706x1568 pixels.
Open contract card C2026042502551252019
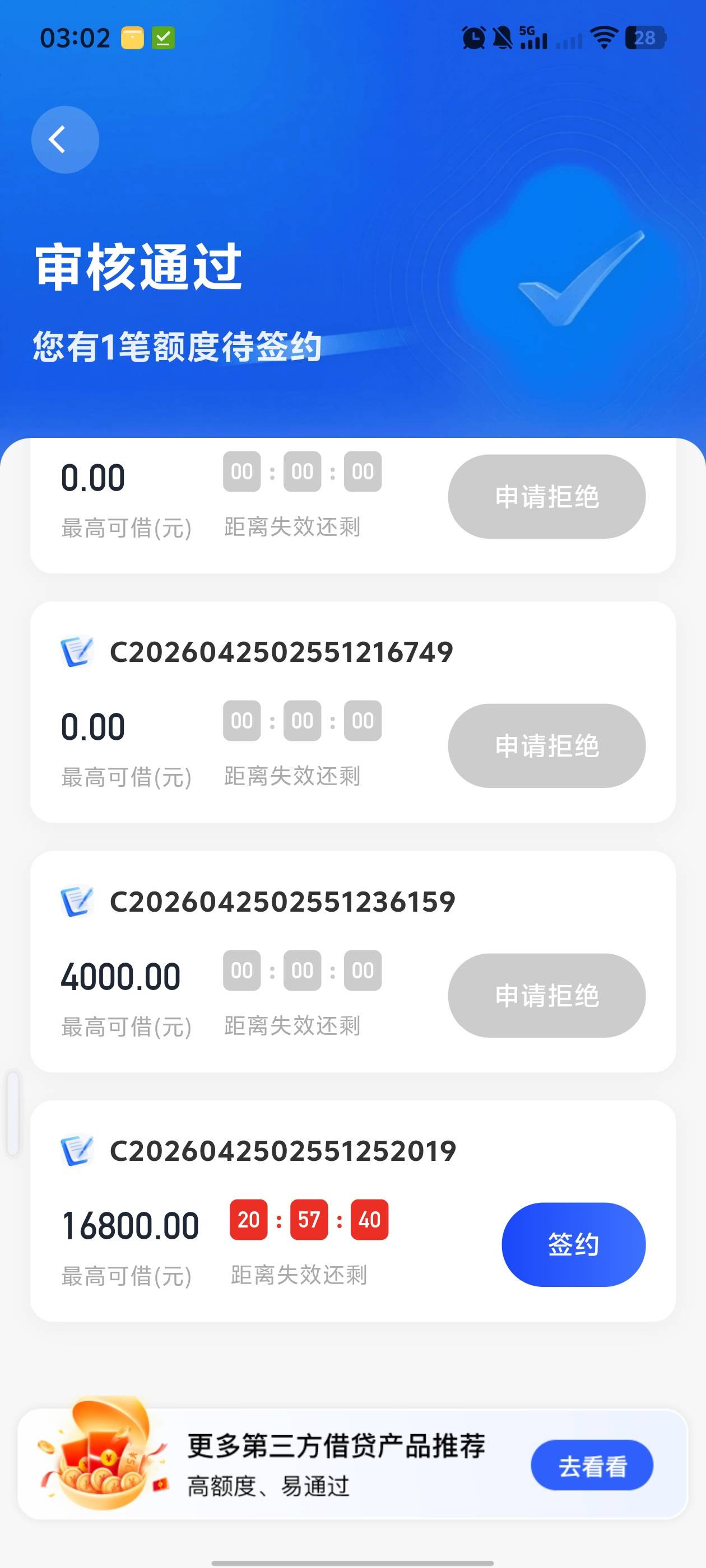point(282,1150)
